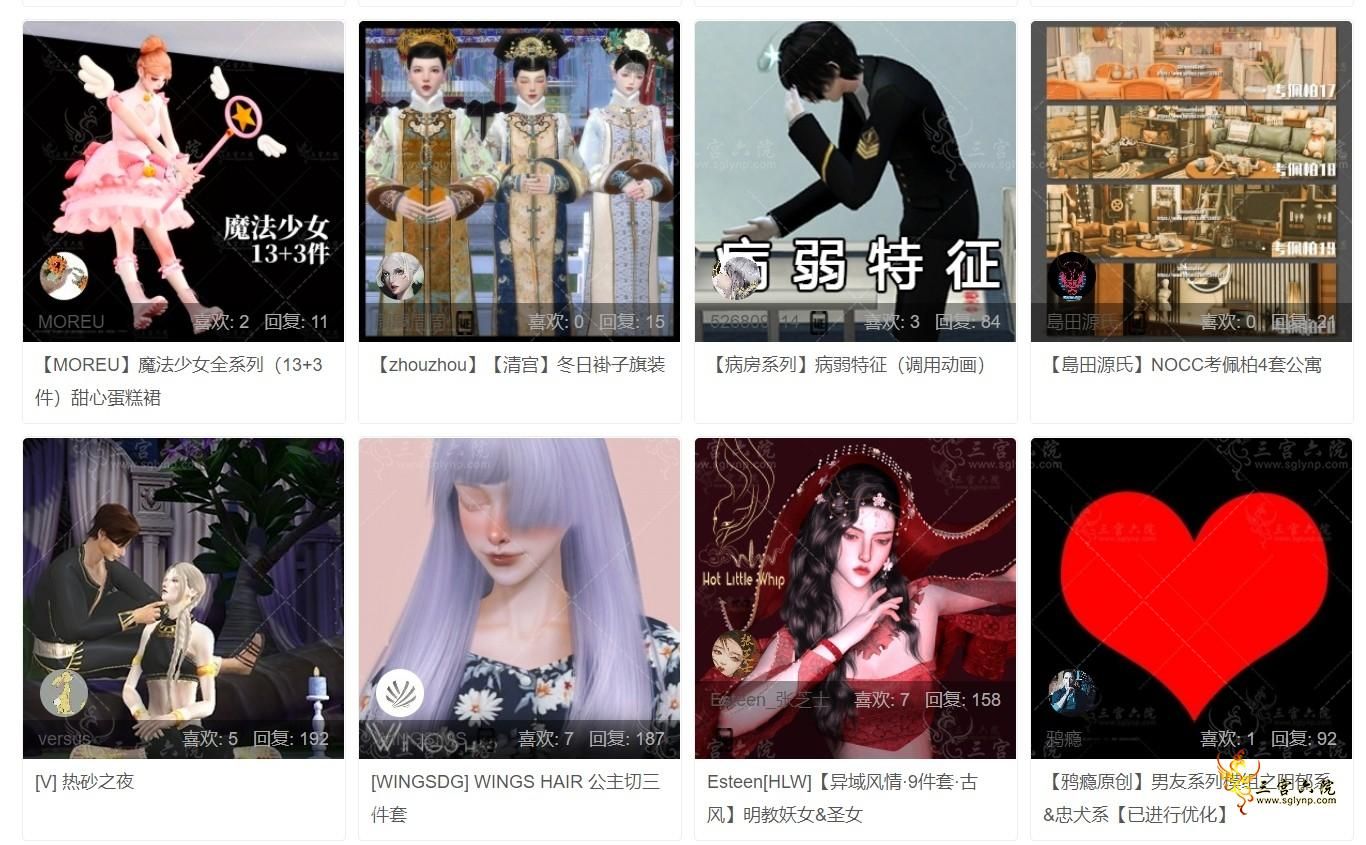This screenshot has width=1366, height=845.
Task: View 鸦瘾's profile avatar
Action: click(x=1072, y=693)
